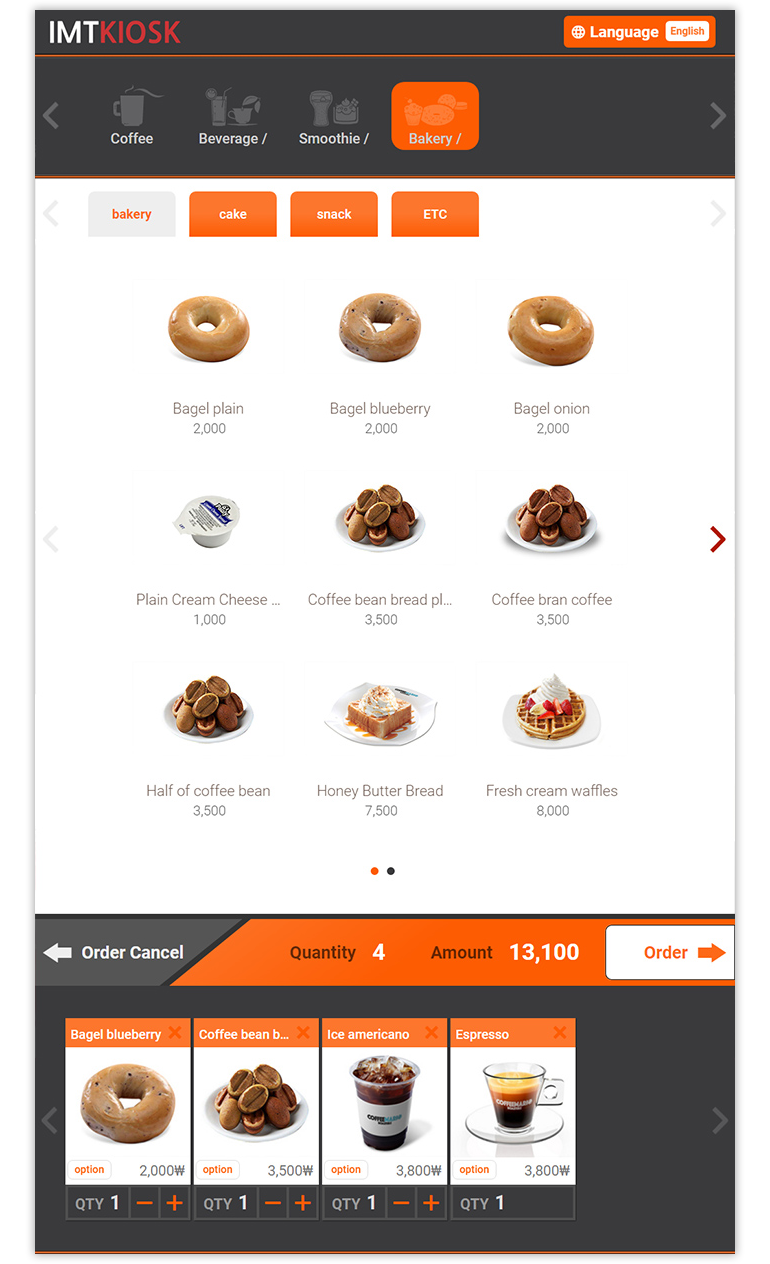Tap Order Cancel
This screenshot has height=1264, width=770.
click(115, 953)
